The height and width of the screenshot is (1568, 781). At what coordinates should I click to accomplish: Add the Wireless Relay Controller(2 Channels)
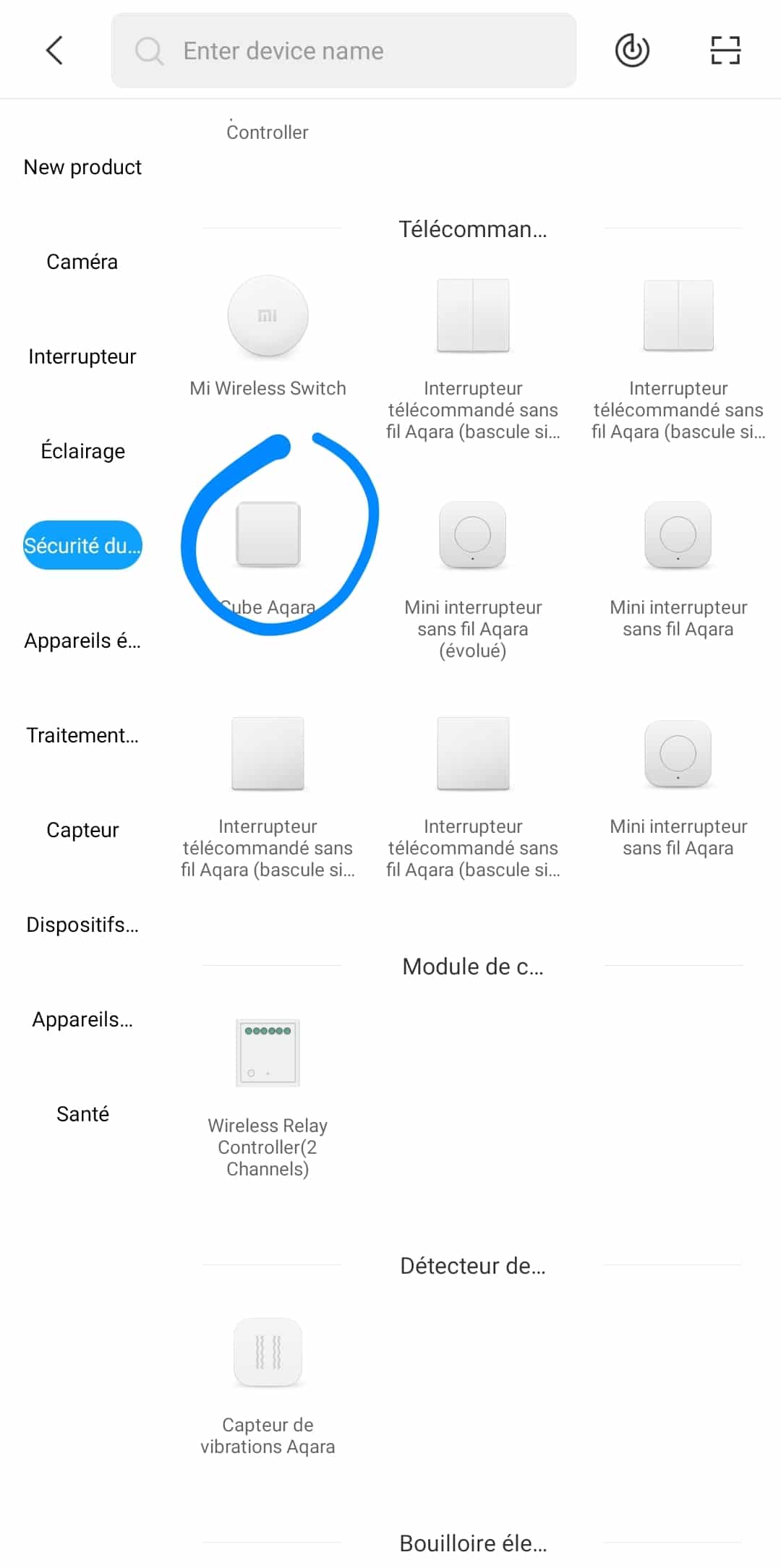click(x=268, y=1097)
